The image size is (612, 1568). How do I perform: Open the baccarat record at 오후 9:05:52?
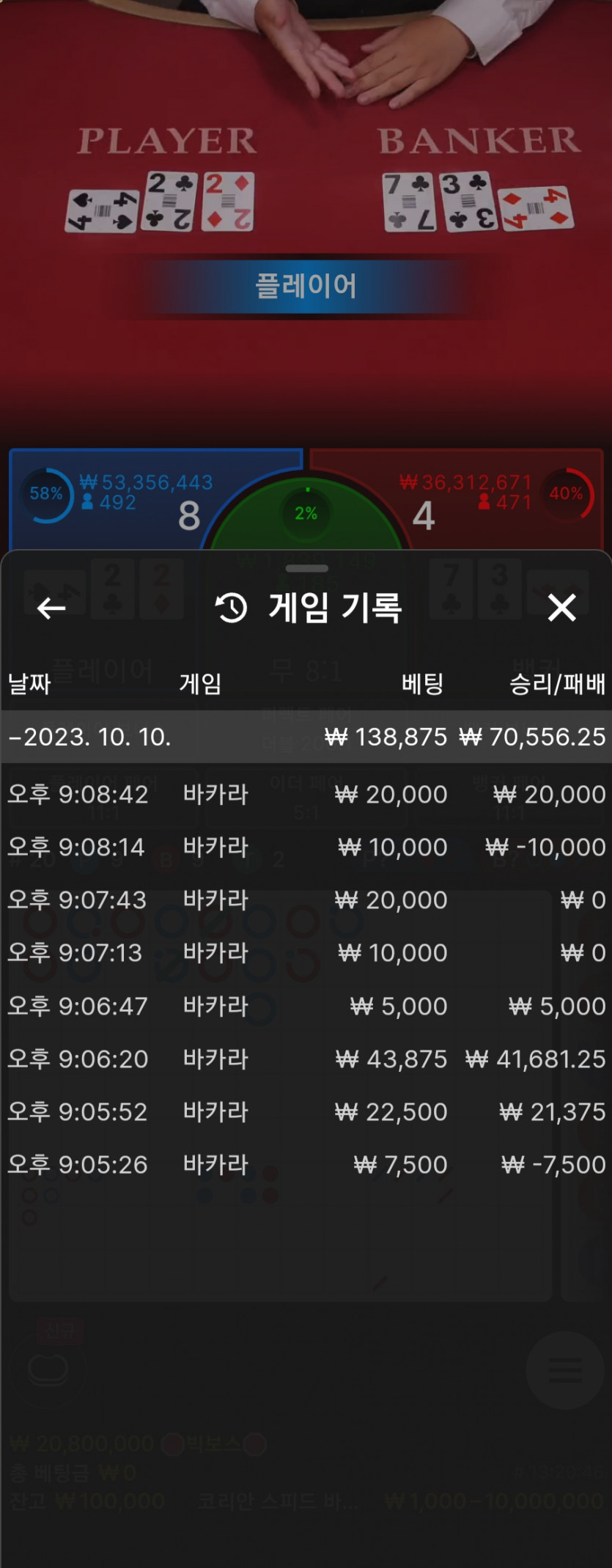[306, 1111]
